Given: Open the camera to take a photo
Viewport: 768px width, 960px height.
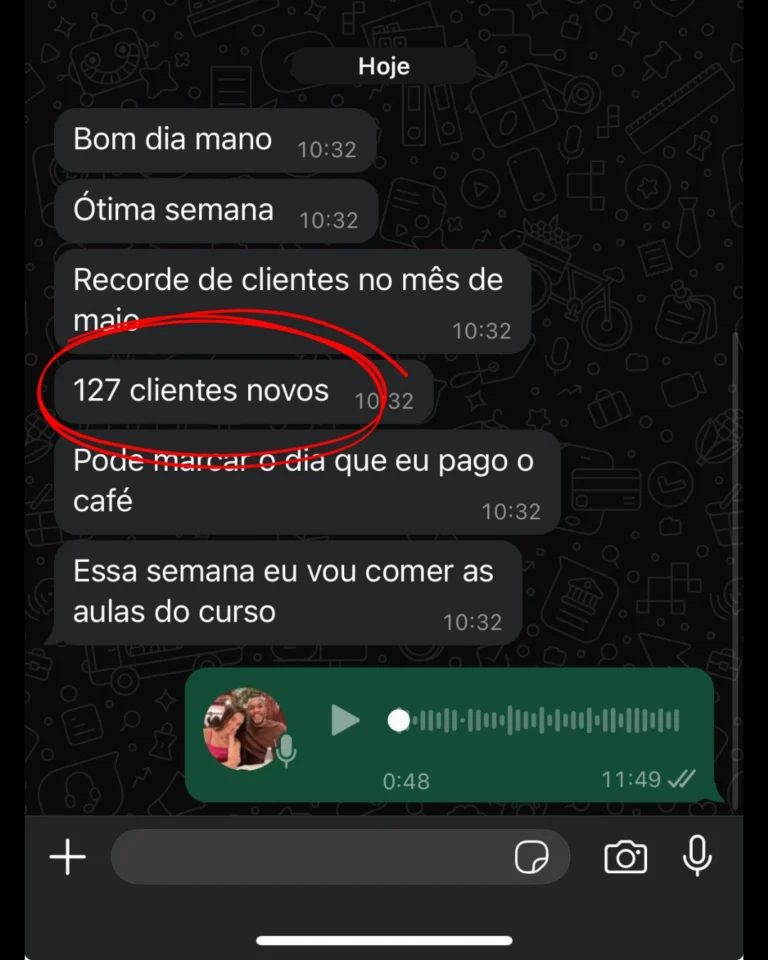Looking at the screenshot, I should point(625,857).
